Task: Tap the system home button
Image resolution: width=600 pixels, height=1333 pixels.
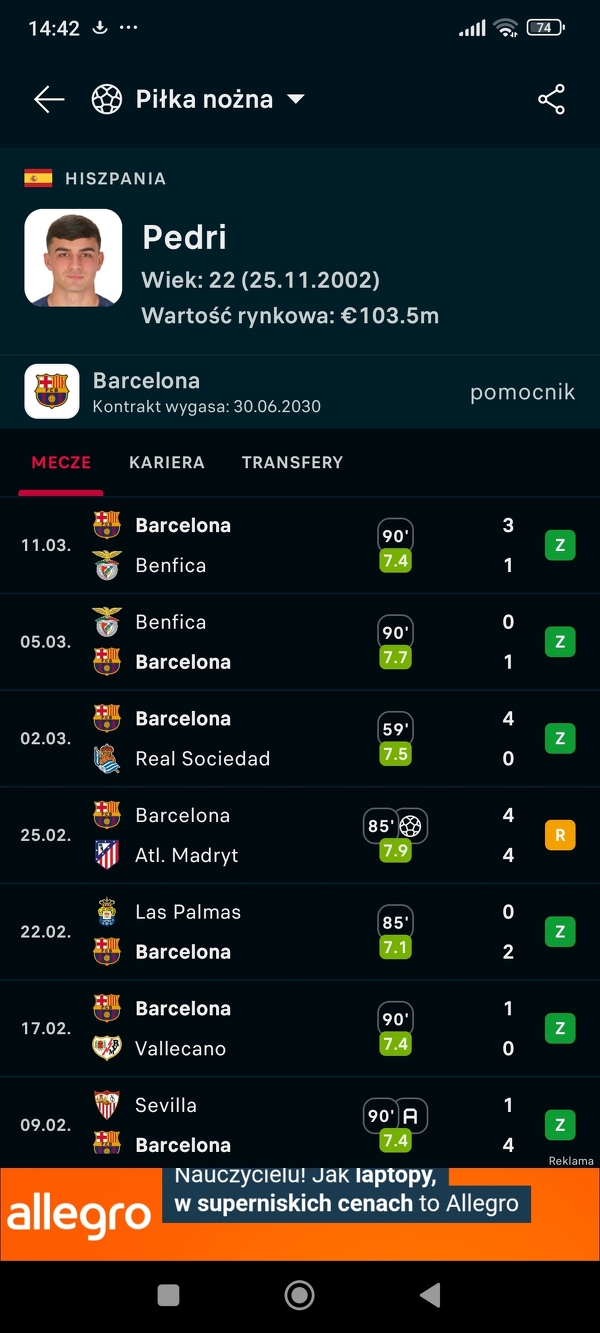Action: [299, 1296]
